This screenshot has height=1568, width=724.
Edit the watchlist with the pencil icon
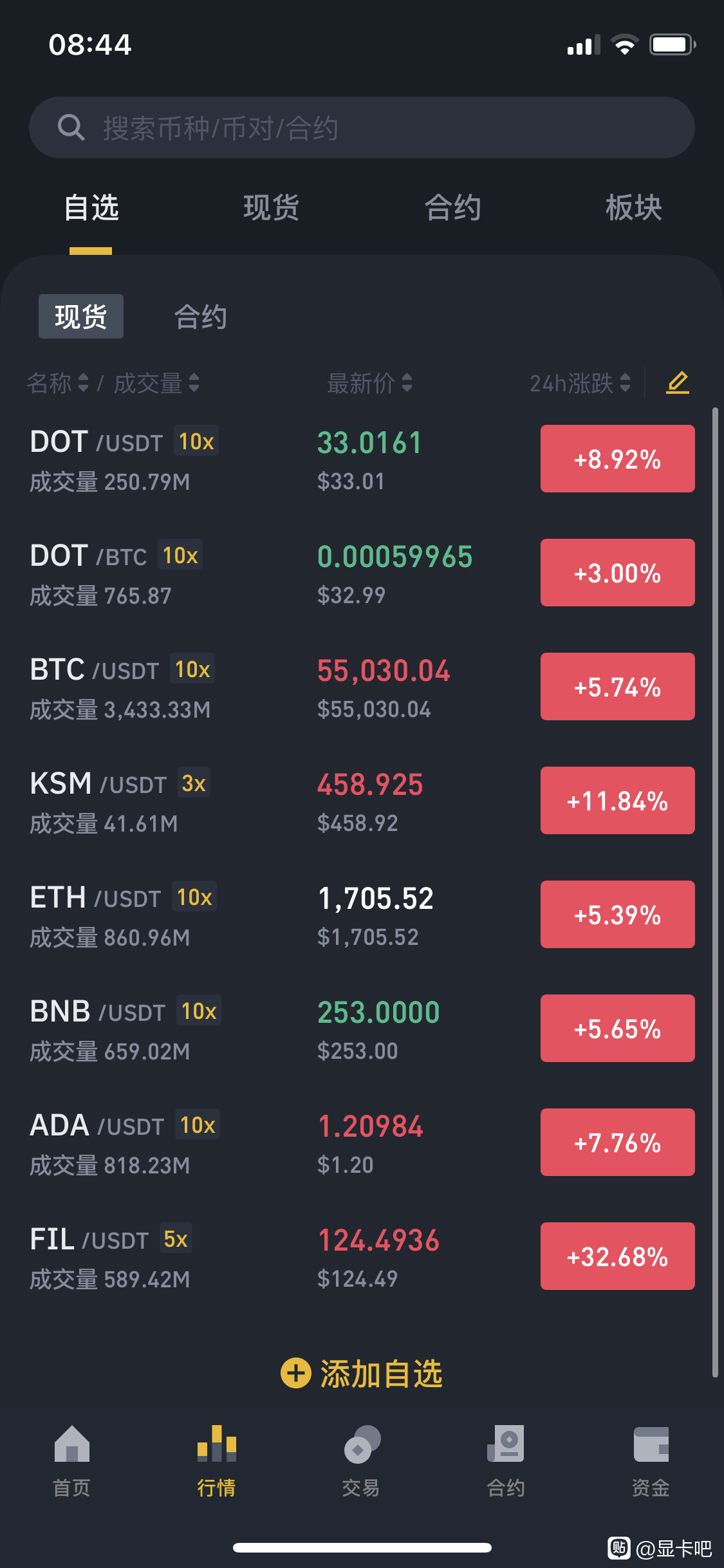[678, 383]
